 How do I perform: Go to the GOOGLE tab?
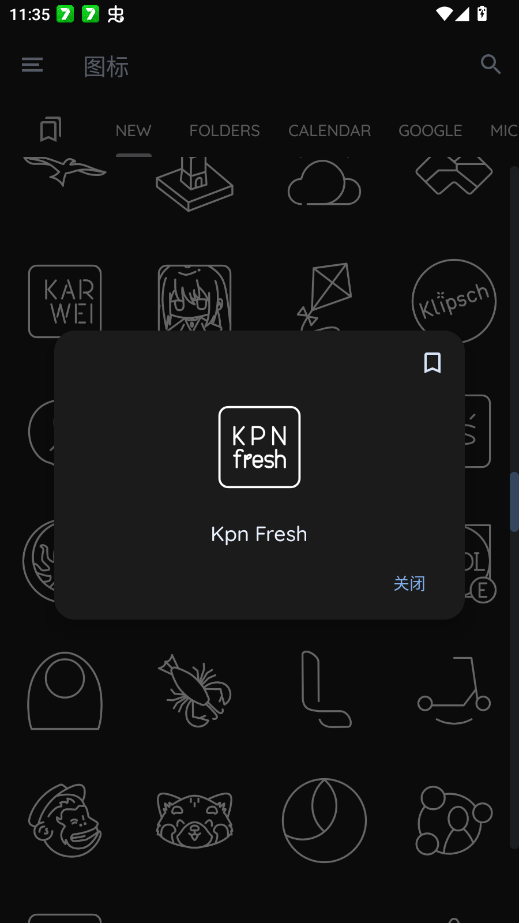click(430, 130)
